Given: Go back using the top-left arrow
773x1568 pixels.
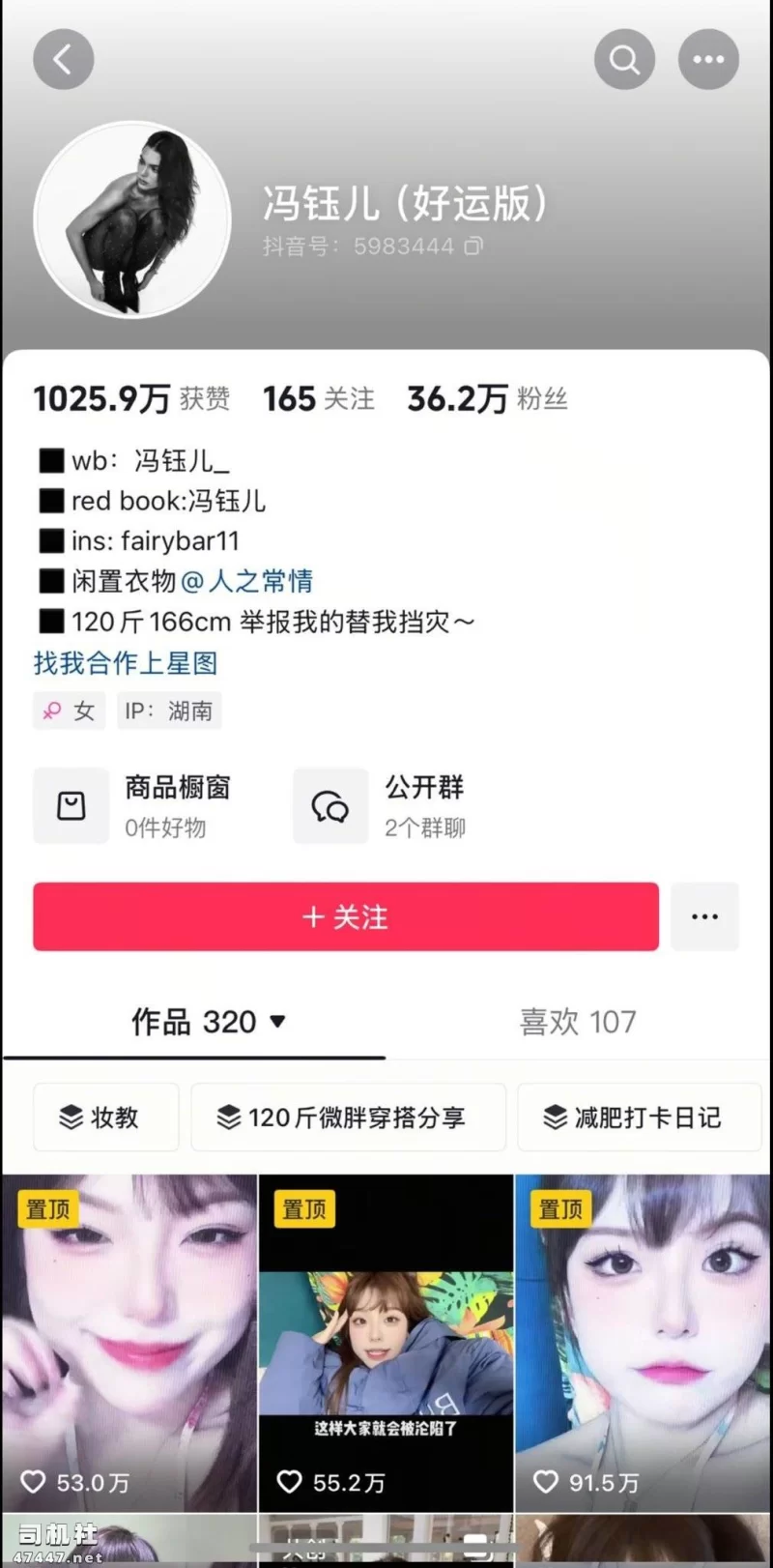Looking at the screenshot, I should pyautogui.click(x=64, y=60).
